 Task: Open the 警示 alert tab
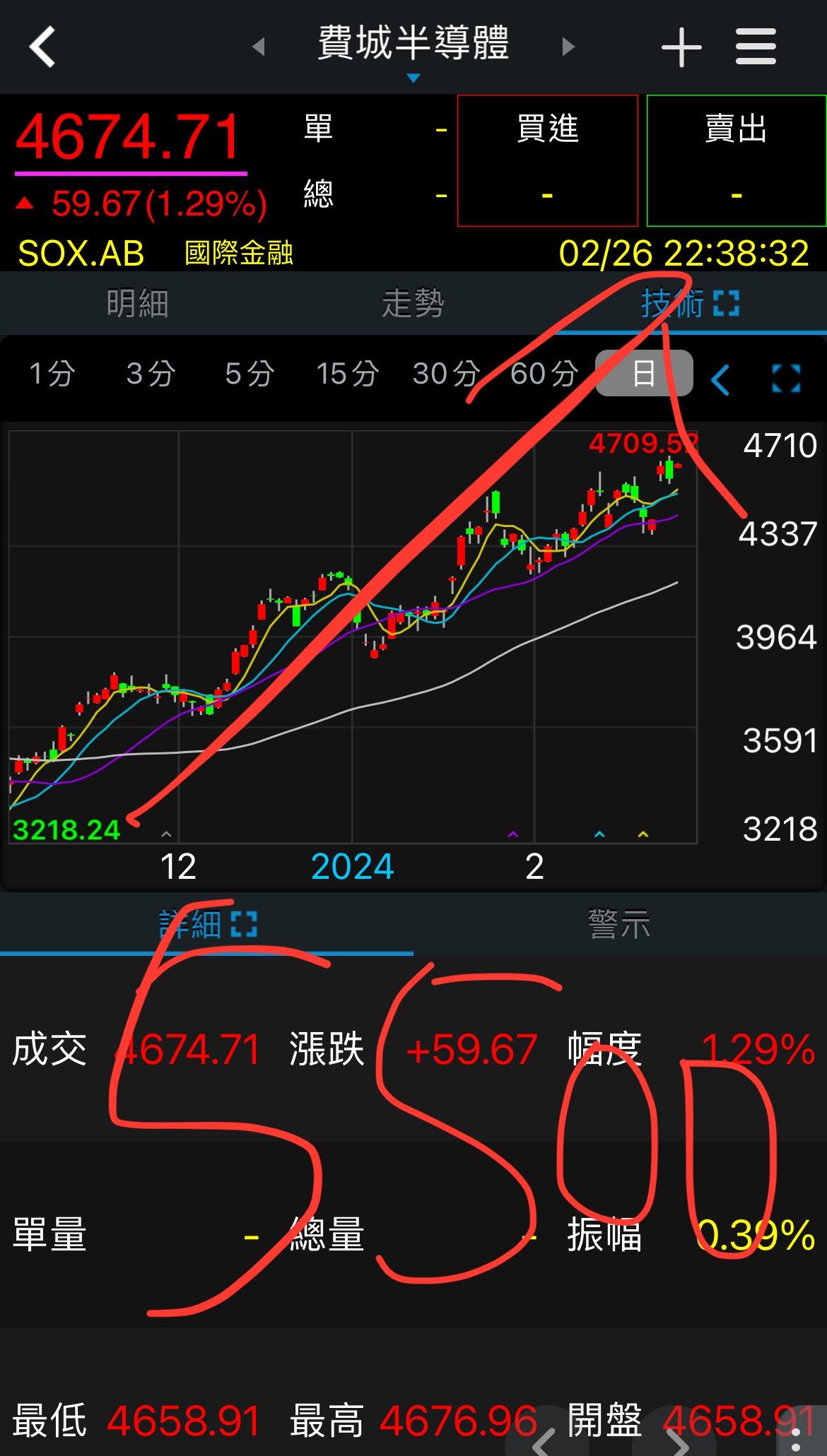[619, 924]
